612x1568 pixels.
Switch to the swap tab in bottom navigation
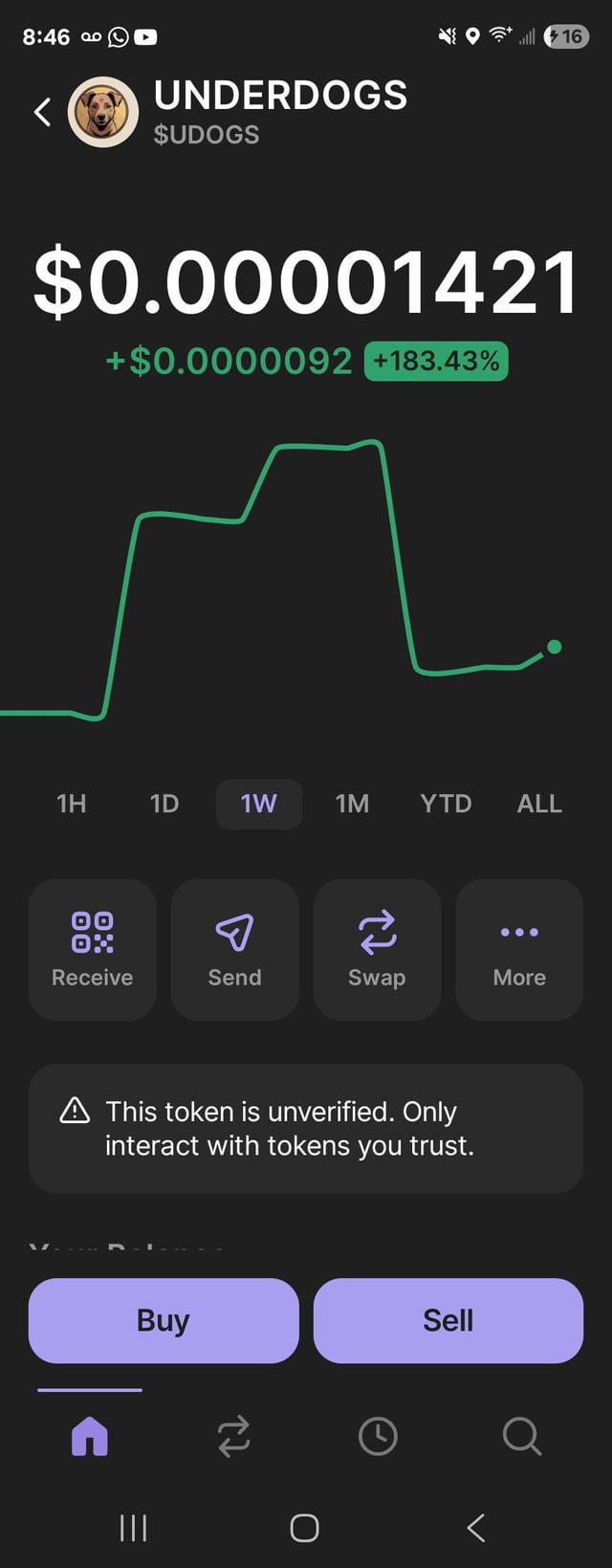[x=233, y=1436]
